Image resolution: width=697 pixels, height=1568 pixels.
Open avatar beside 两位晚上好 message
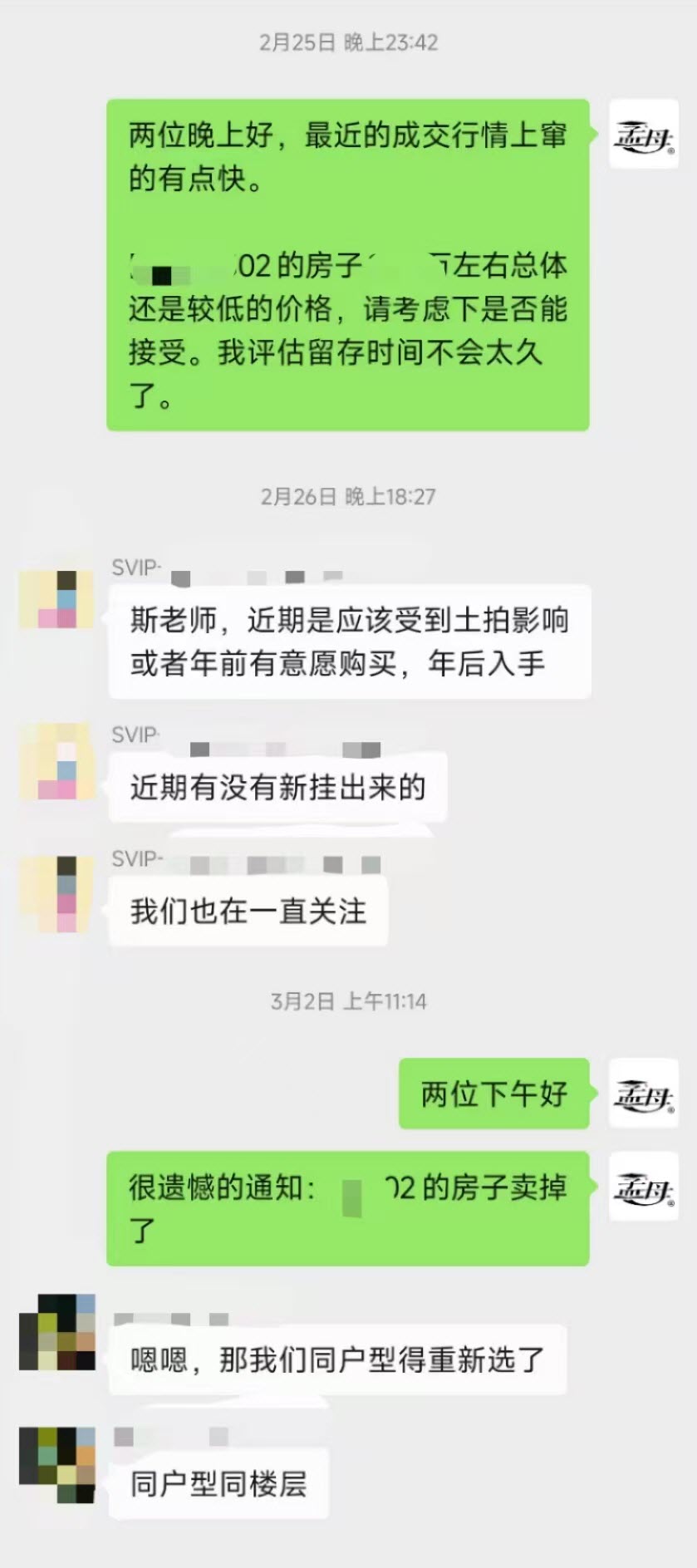pyautogui.click(x=643, y=135)
